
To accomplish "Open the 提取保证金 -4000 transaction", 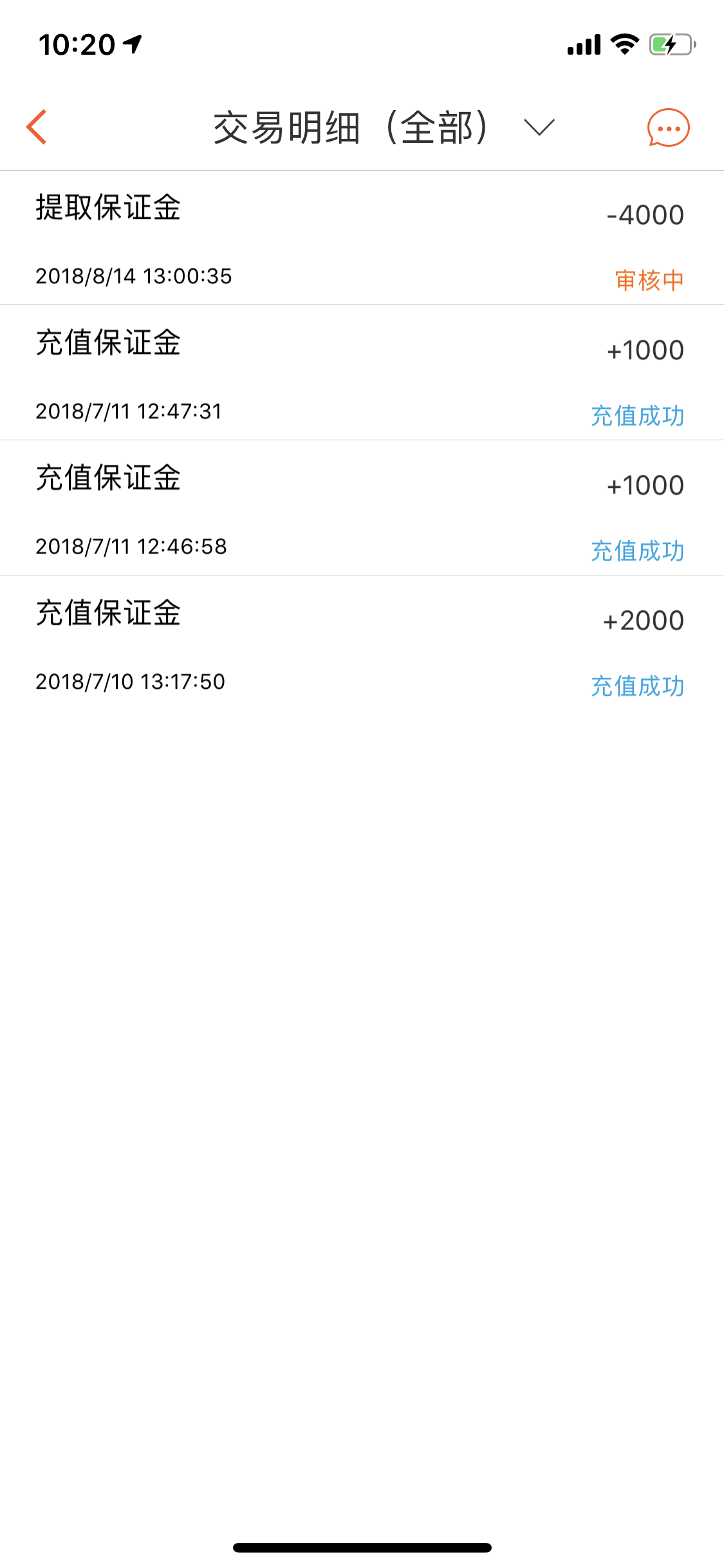I will pyautogui.click(x=362, y=238).
